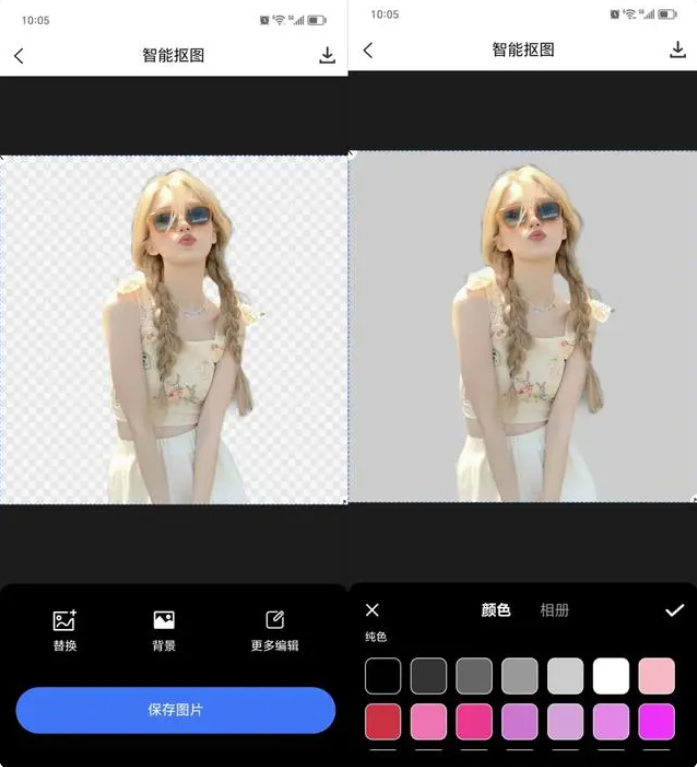The image size is (697, 767).
Task: Open 更多编辑 for more editing
Action: 274,630
